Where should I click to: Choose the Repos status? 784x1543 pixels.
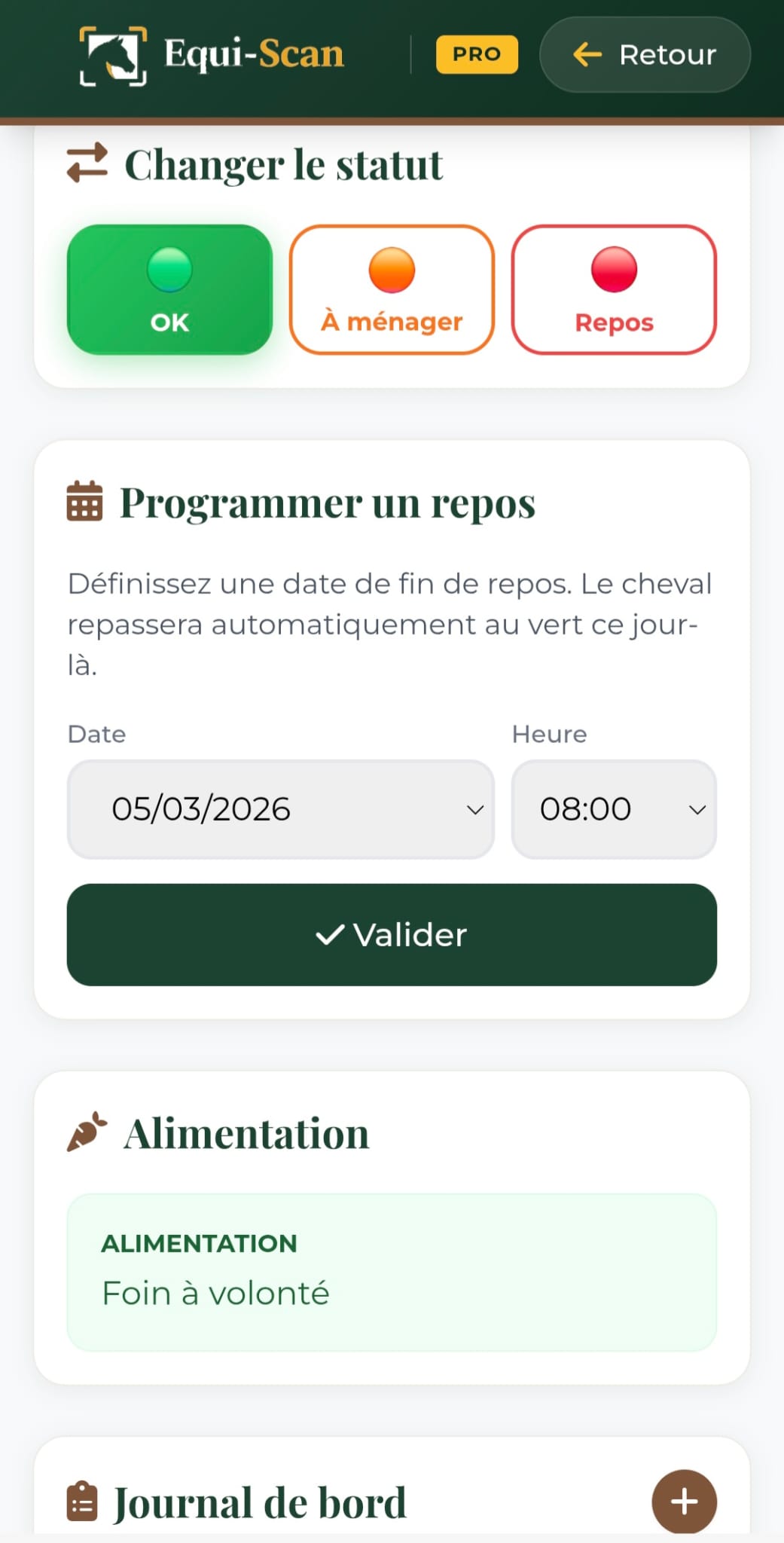pyautogui.click(x=614, y=289)
